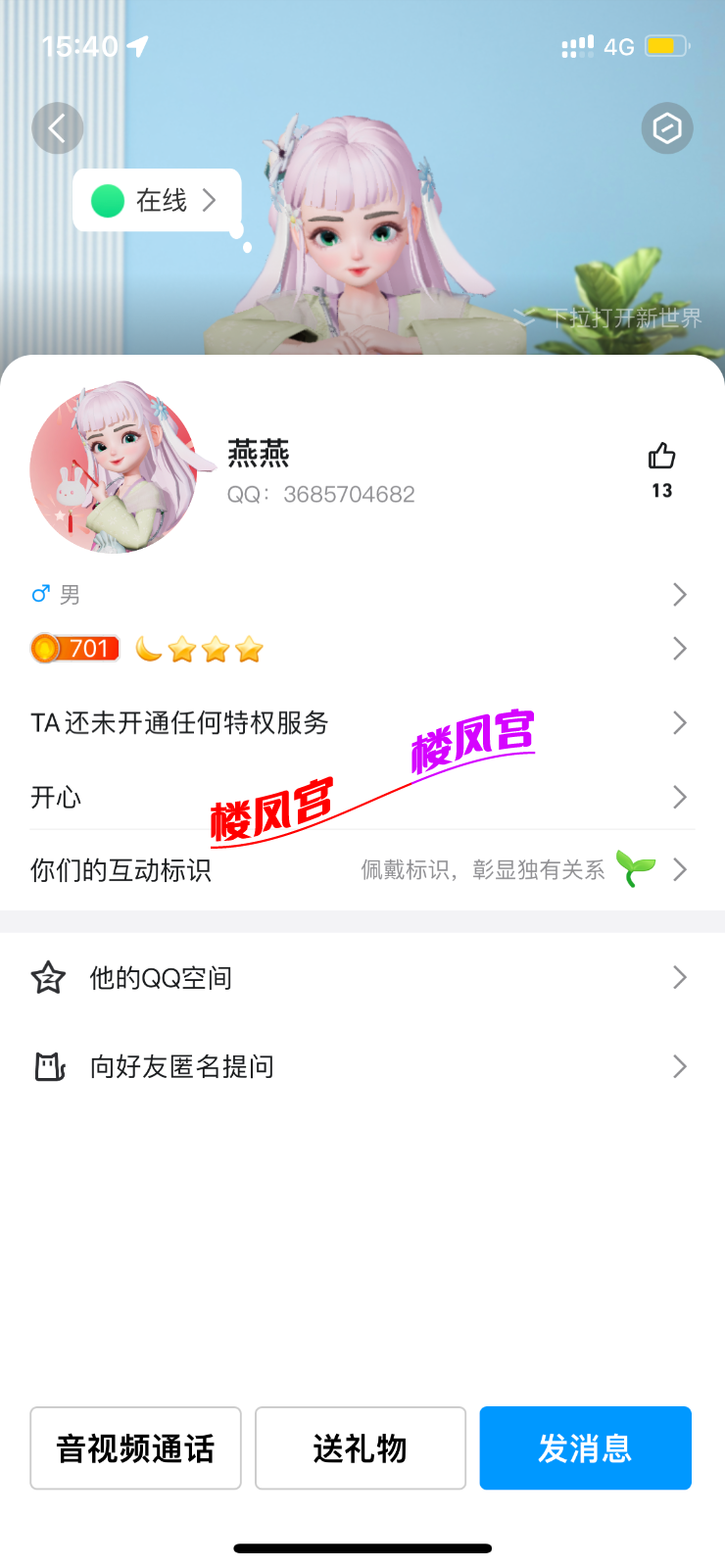Open the 开心 signature row
The width and height of the screenshot is (725, 1568).
[x=361, y=797]
